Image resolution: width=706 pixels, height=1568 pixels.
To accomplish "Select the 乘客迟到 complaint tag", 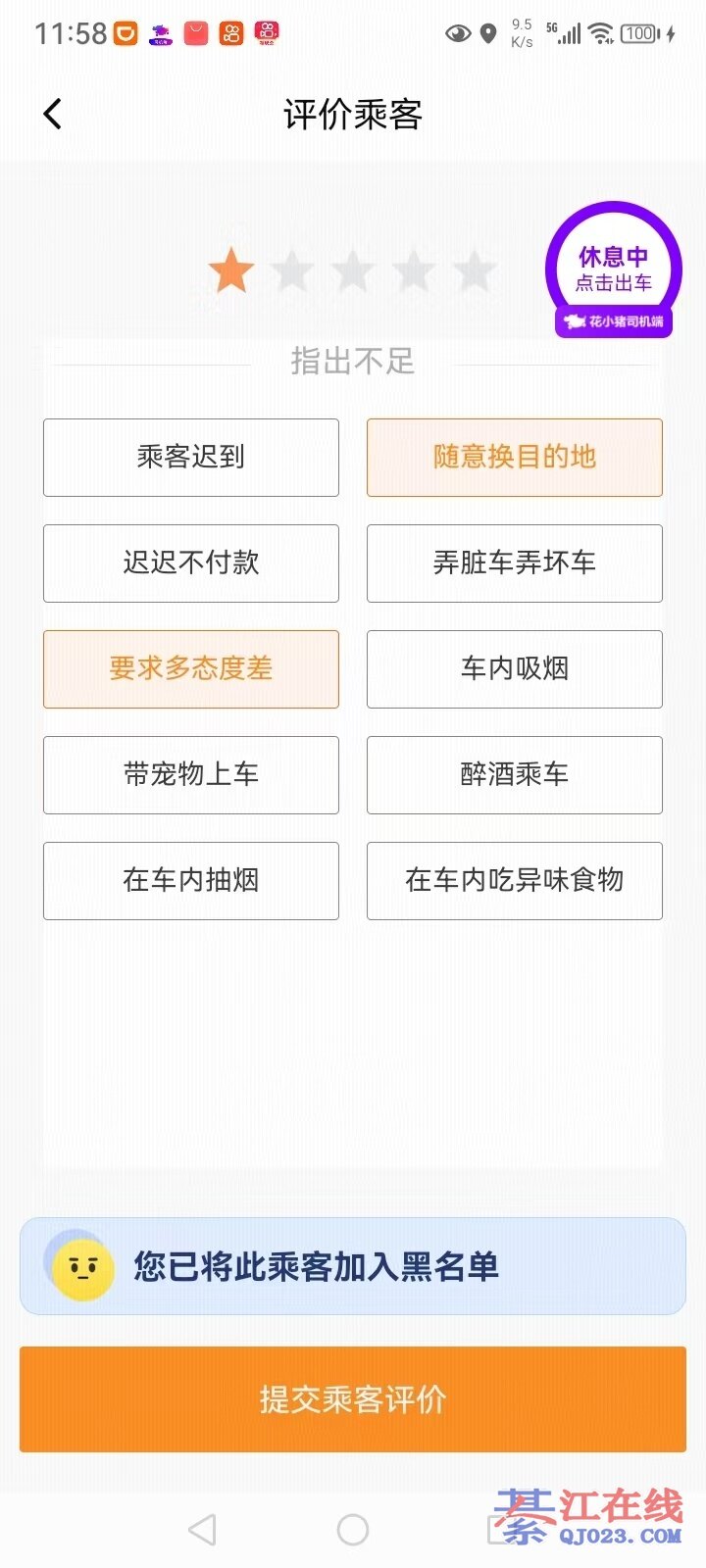I will 191,458.
